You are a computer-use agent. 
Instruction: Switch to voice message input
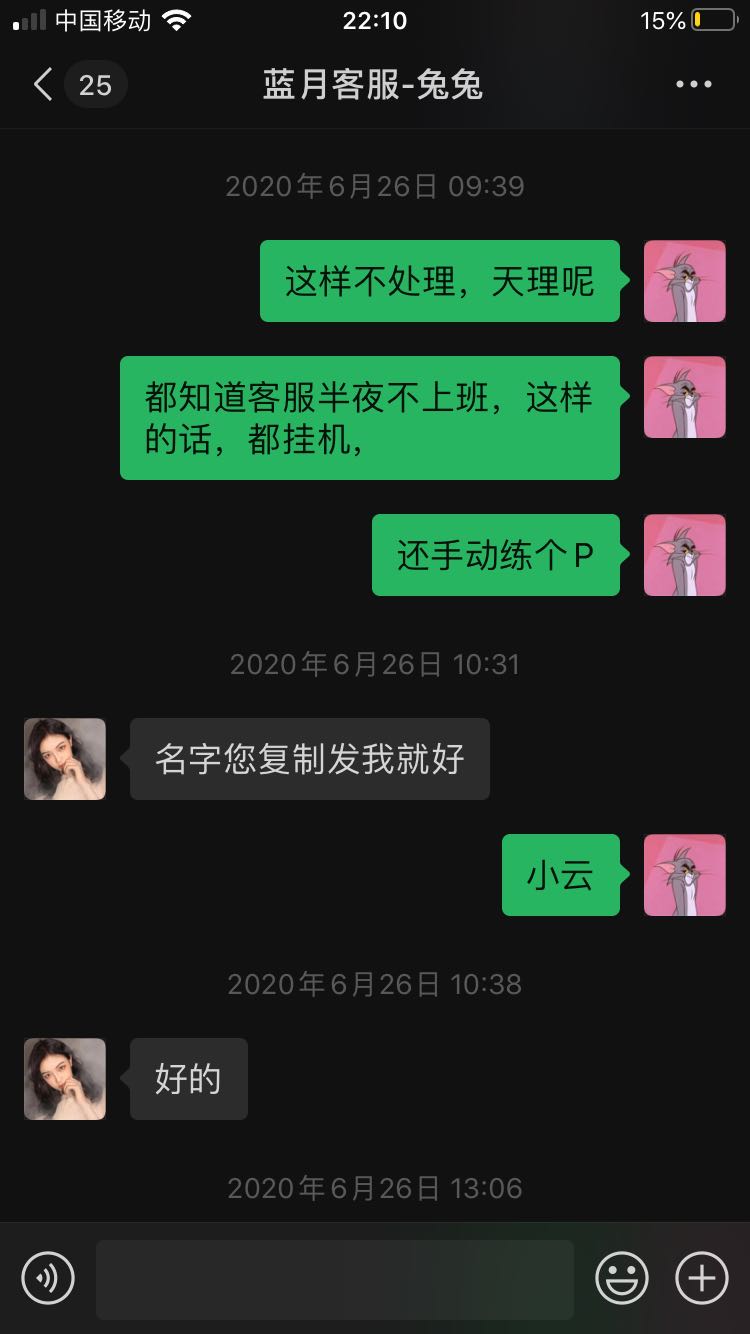click(48, 1278)
